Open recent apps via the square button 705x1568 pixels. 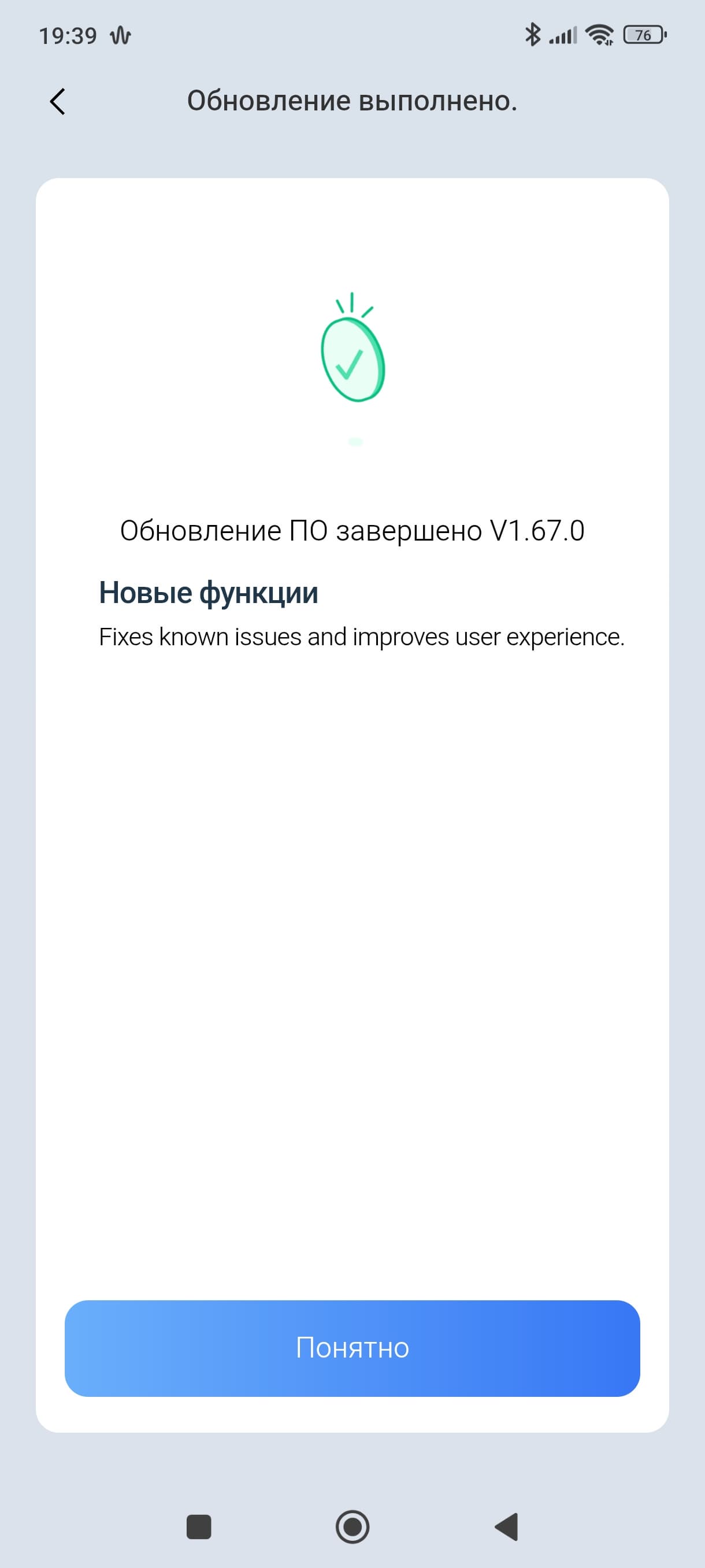pyautogui.click(x=198, y=1526)
